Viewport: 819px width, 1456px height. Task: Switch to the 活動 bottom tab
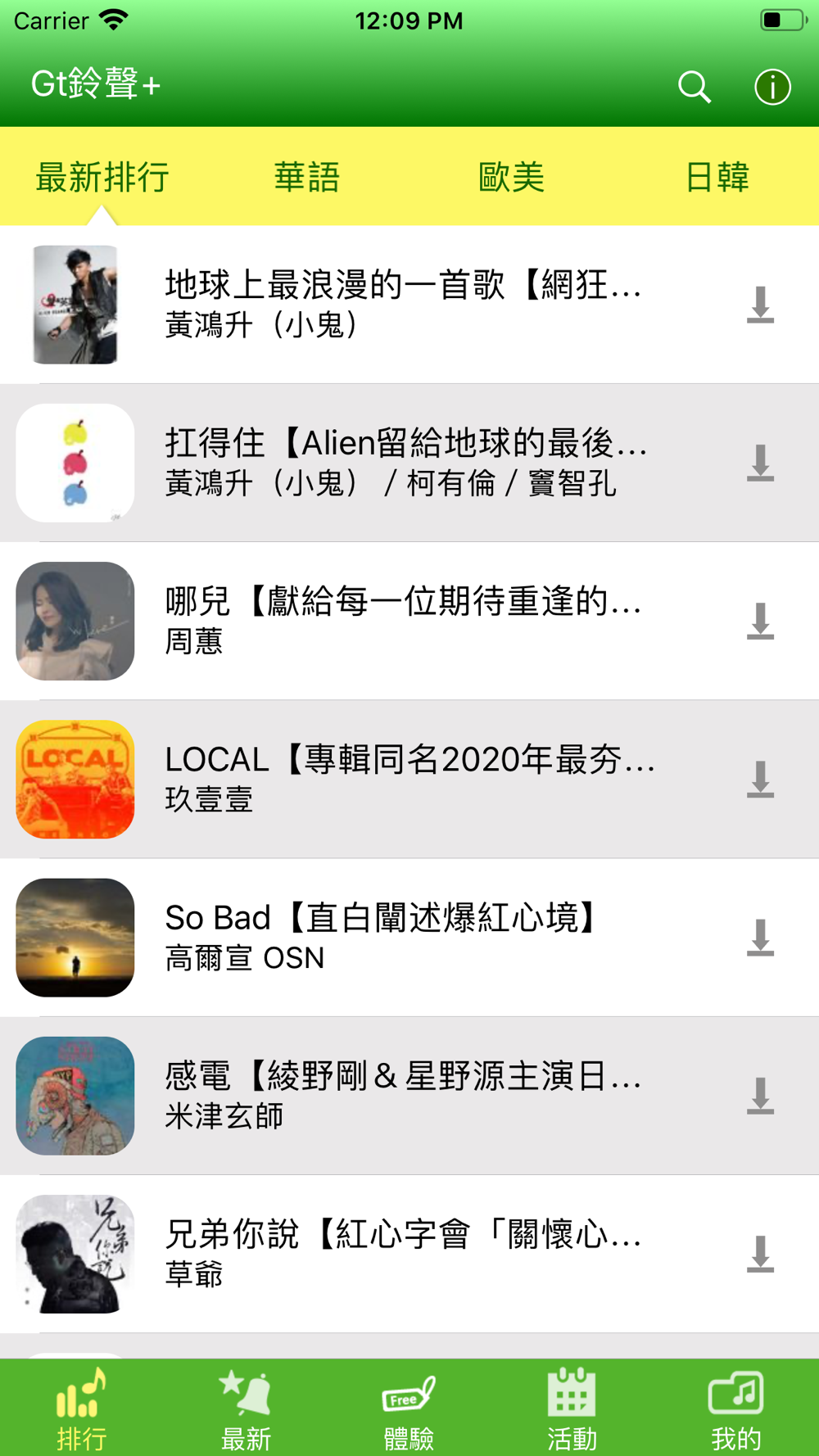point(572,1409)
